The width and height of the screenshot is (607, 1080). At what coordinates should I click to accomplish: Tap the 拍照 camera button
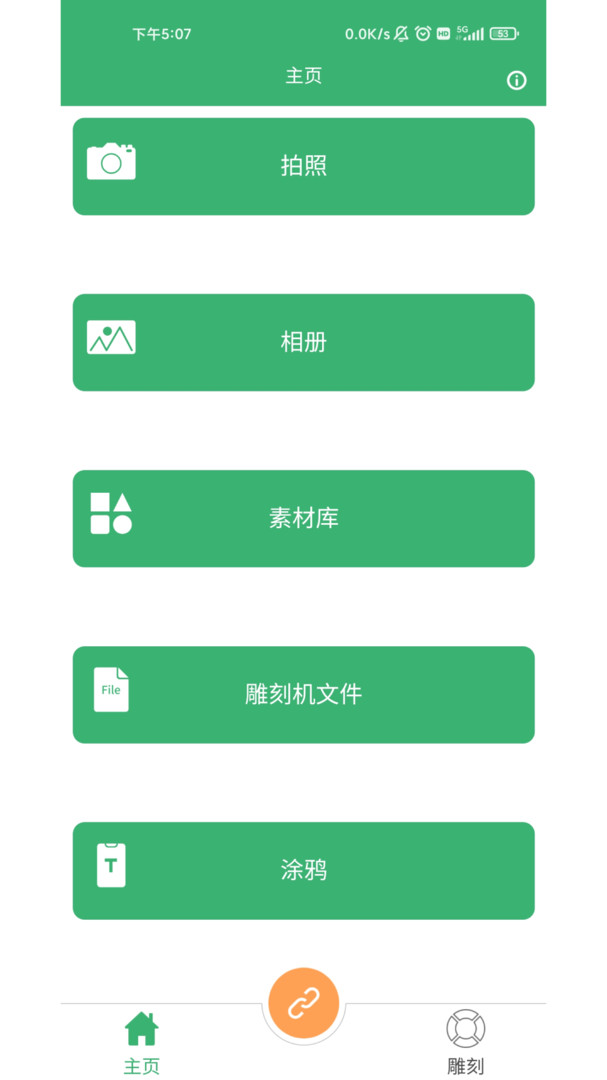(x=303, y=166)
